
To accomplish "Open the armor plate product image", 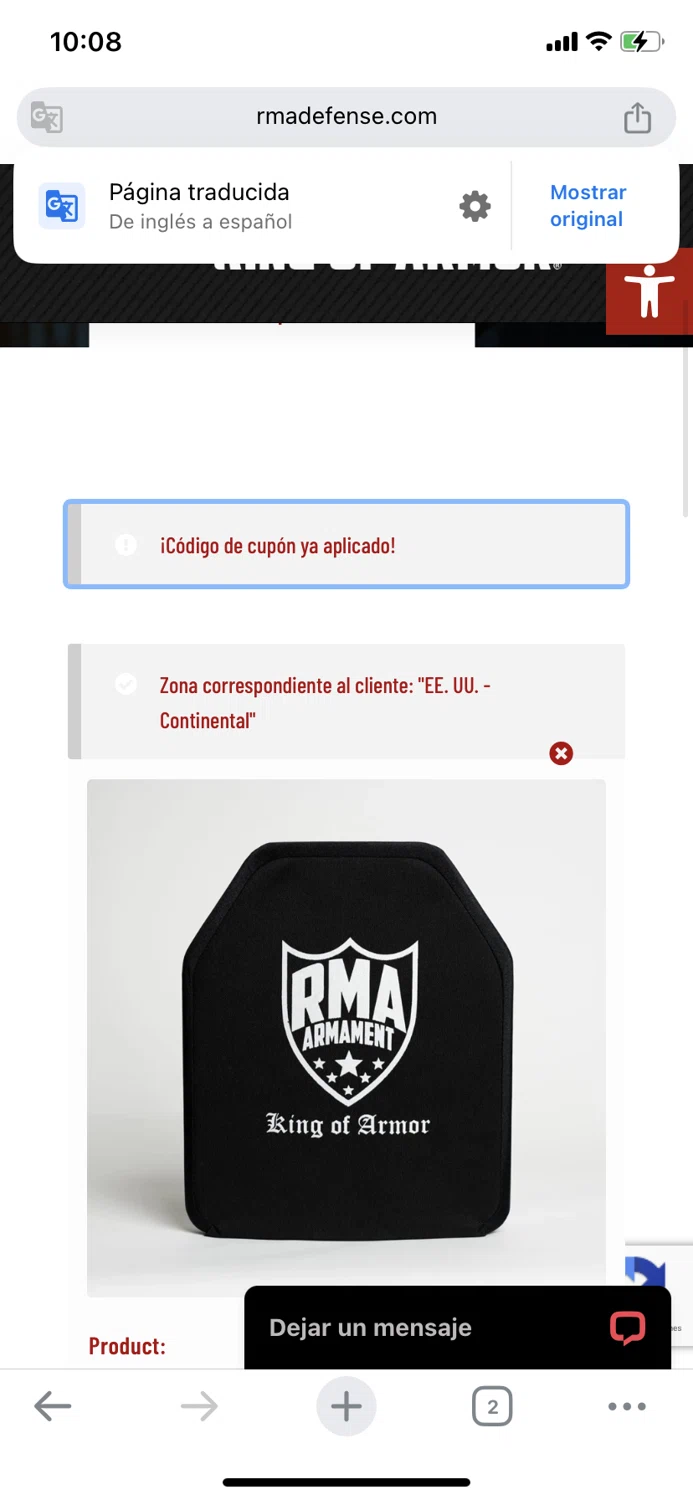I will point(346,1037).
